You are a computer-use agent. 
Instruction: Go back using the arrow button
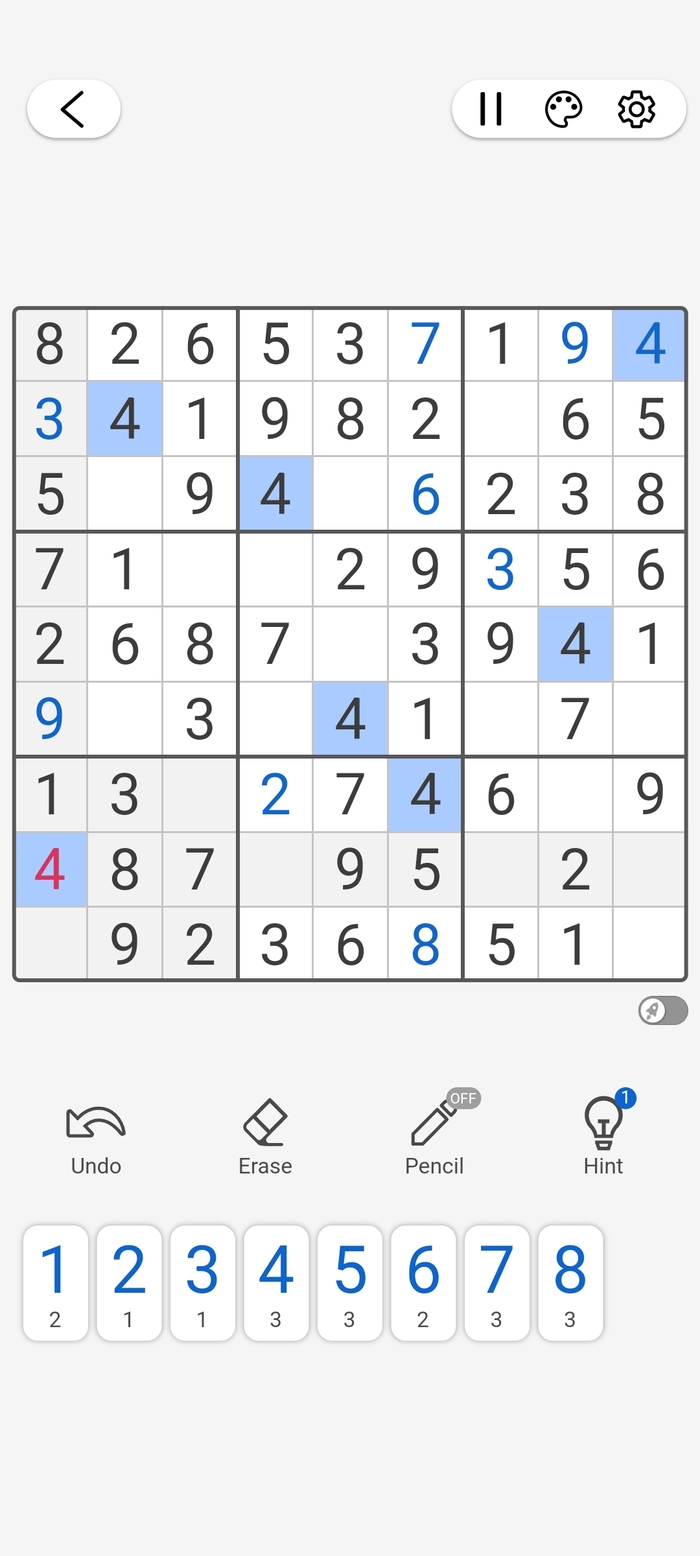(73, 109)
